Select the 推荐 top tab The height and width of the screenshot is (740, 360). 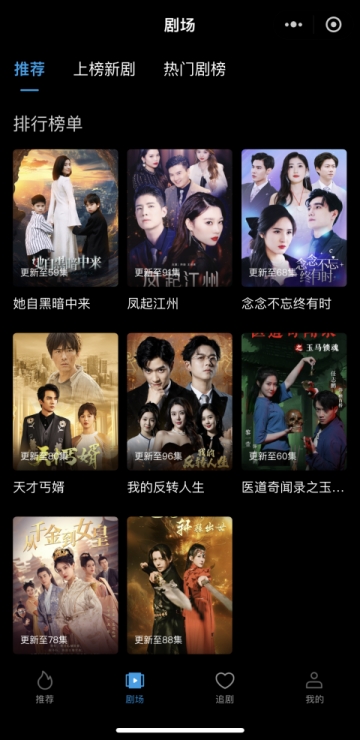point(29,69)
